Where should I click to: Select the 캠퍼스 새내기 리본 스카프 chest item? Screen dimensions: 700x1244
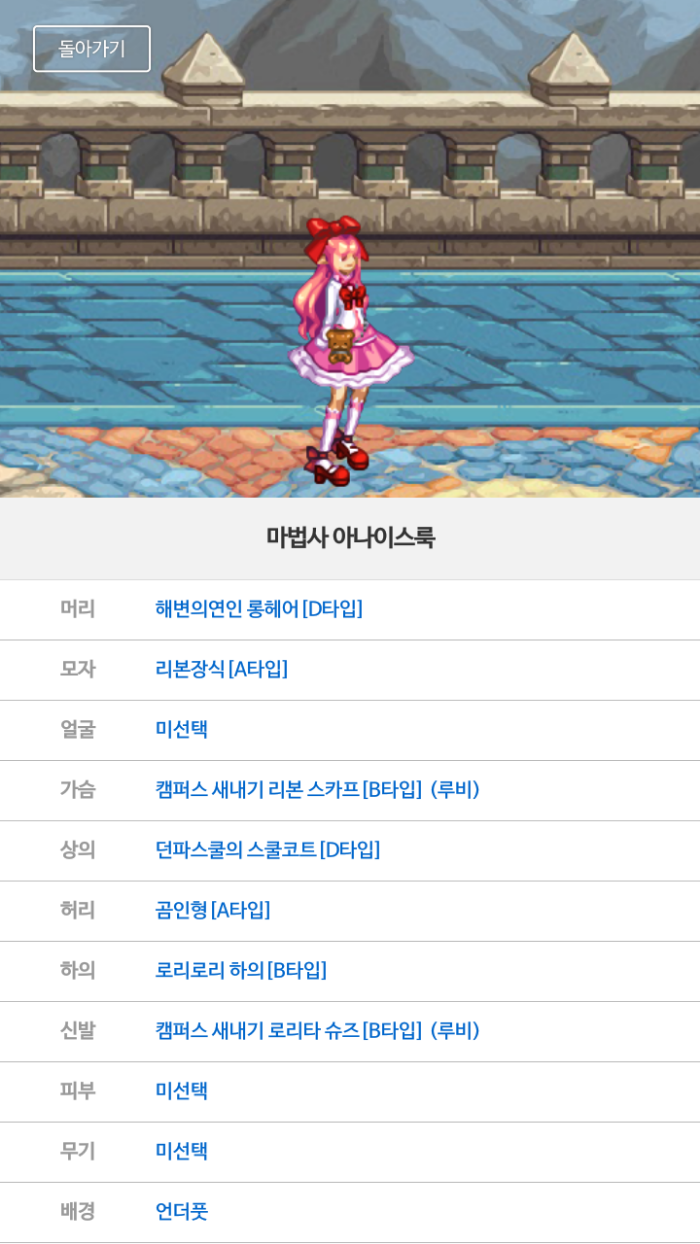click(x=317, y=790)
